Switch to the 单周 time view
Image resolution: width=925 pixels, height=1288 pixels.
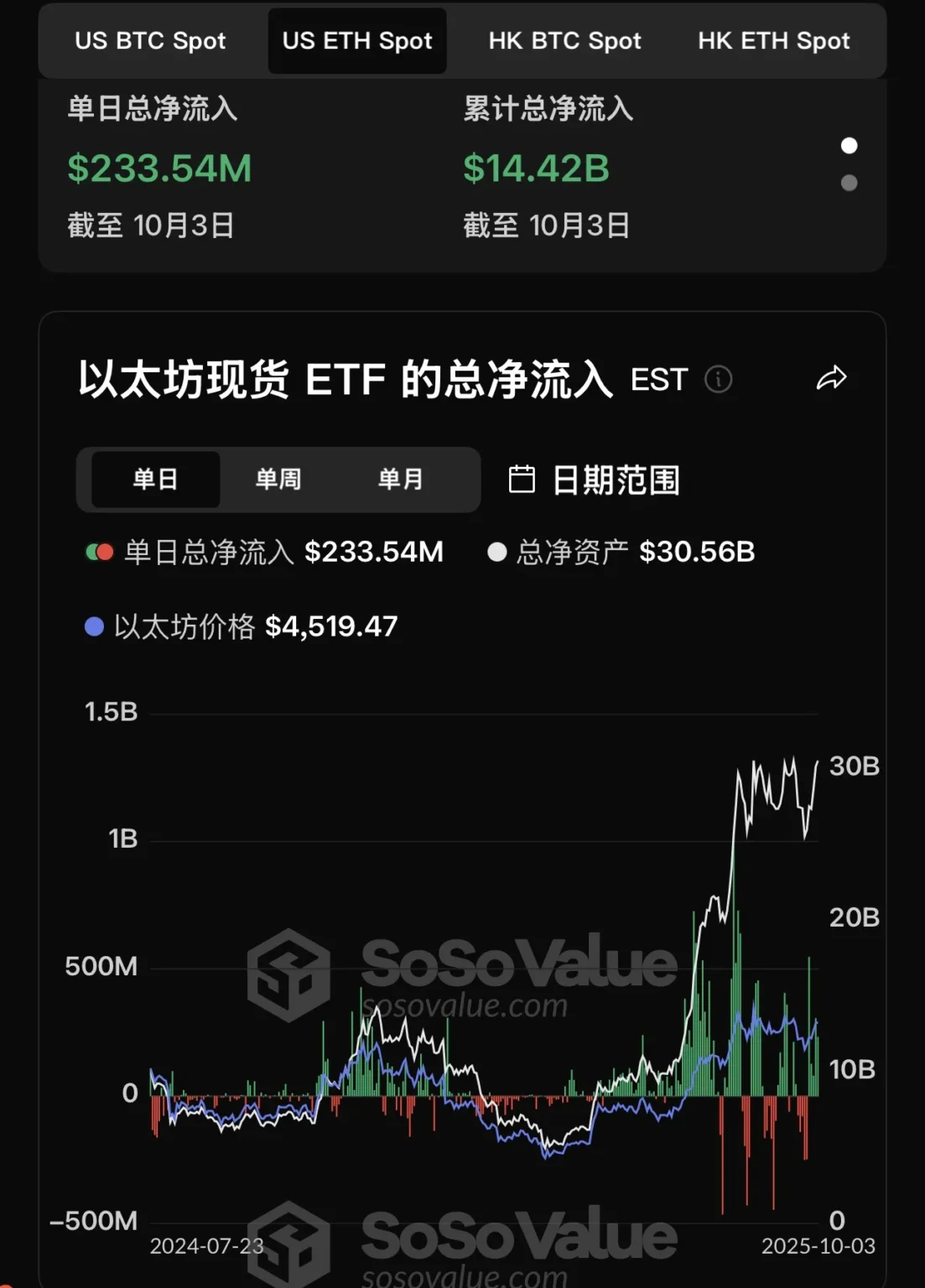point(277,479)
